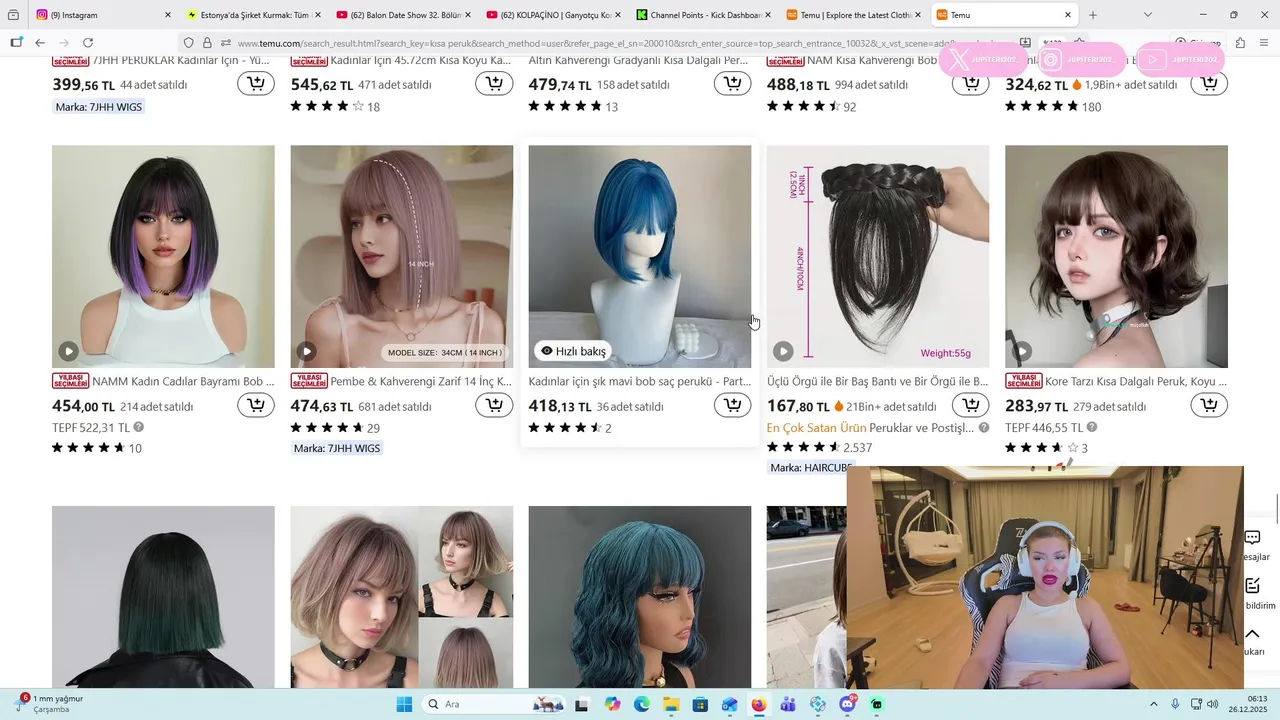Play the video on the pink wig tile
The width and height of the screenshot is (1280, 720).
306,351
